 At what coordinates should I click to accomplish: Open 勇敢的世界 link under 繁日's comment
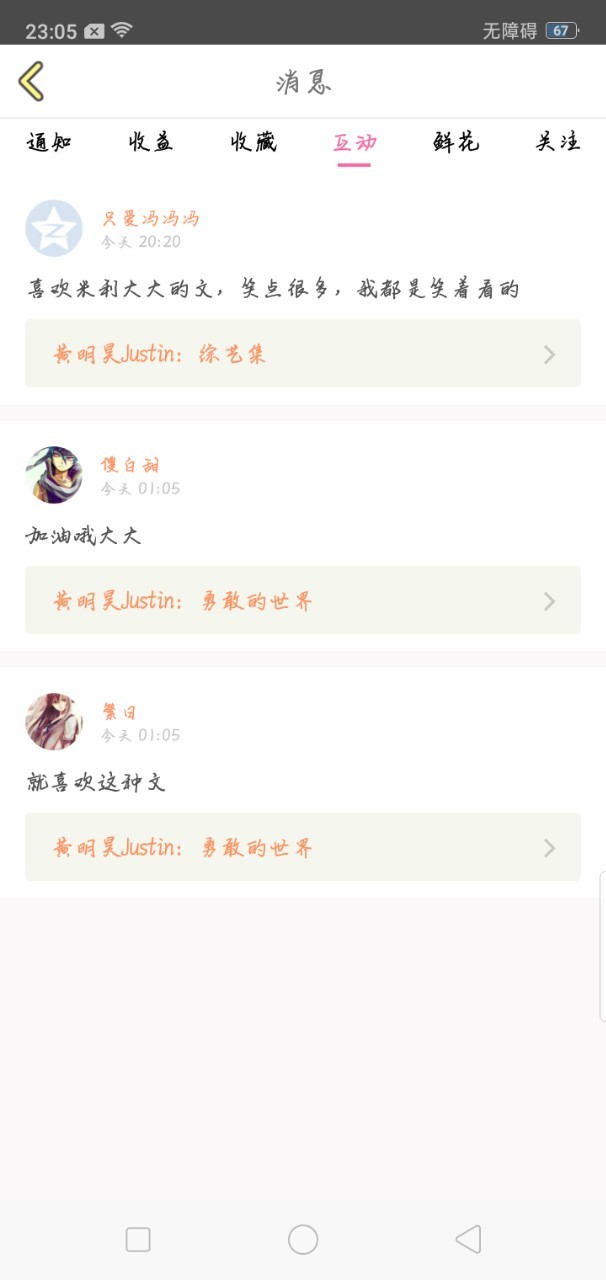point(303,848)
